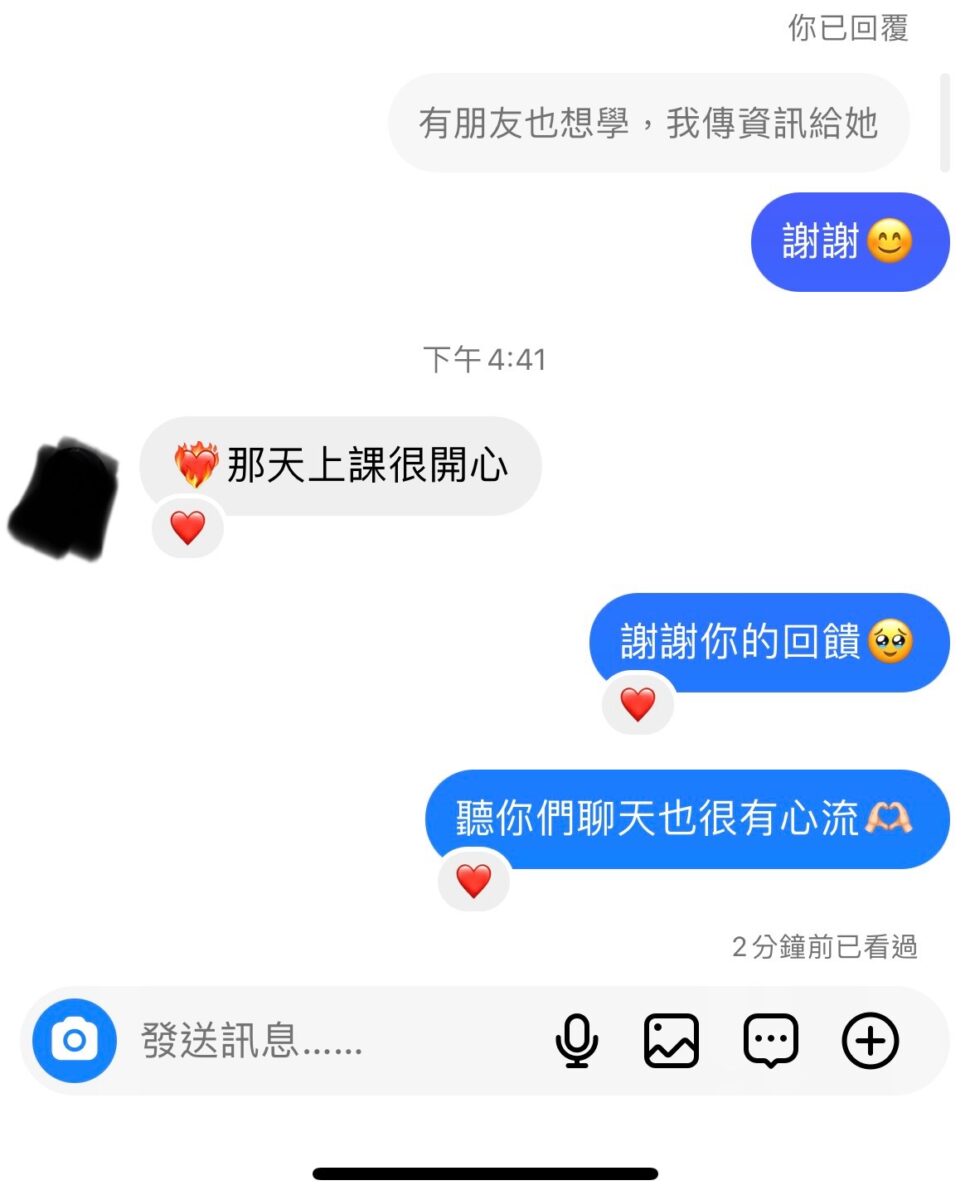Record a voice message with the microphone

coord(576,1041)
